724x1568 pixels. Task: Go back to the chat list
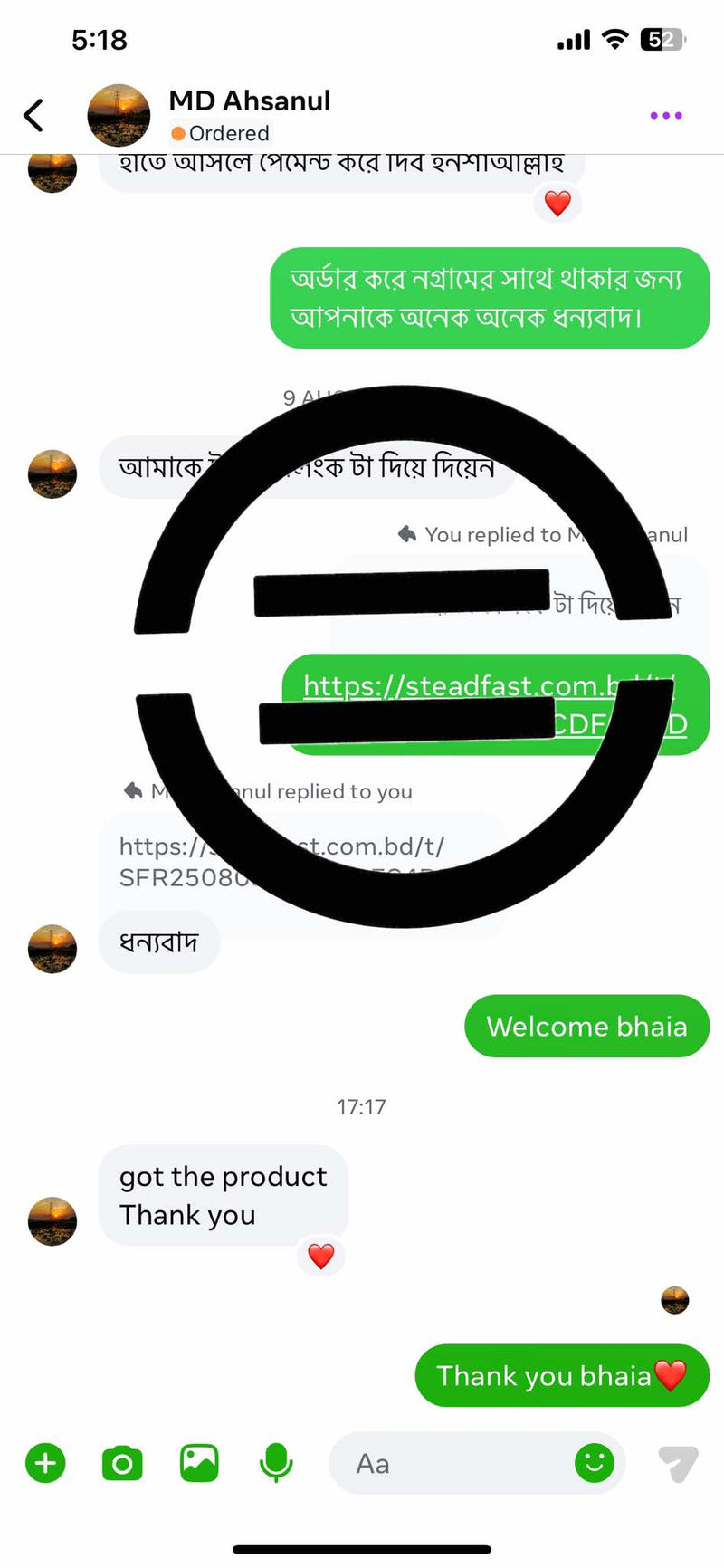(33, 115)
